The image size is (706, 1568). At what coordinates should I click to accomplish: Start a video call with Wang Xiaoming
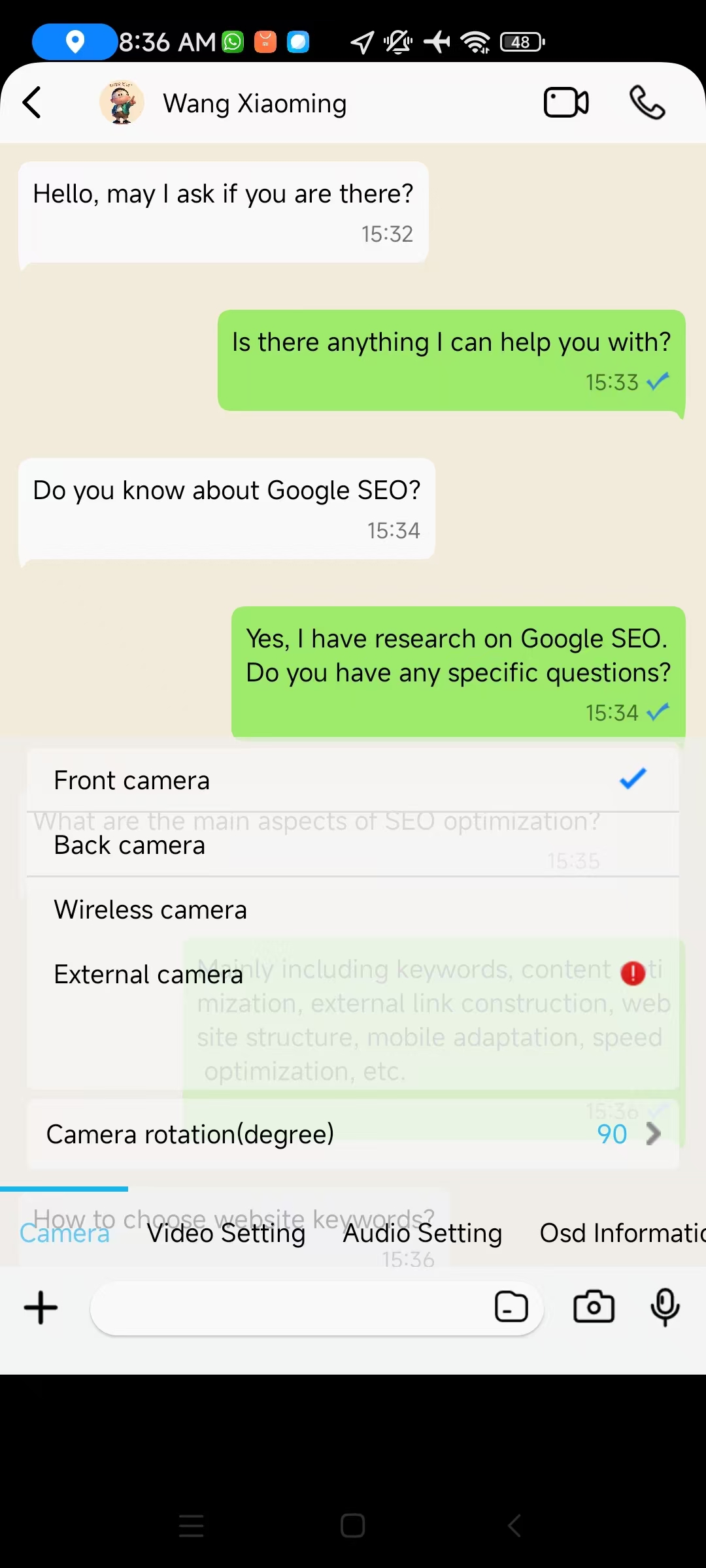point(566,103)
